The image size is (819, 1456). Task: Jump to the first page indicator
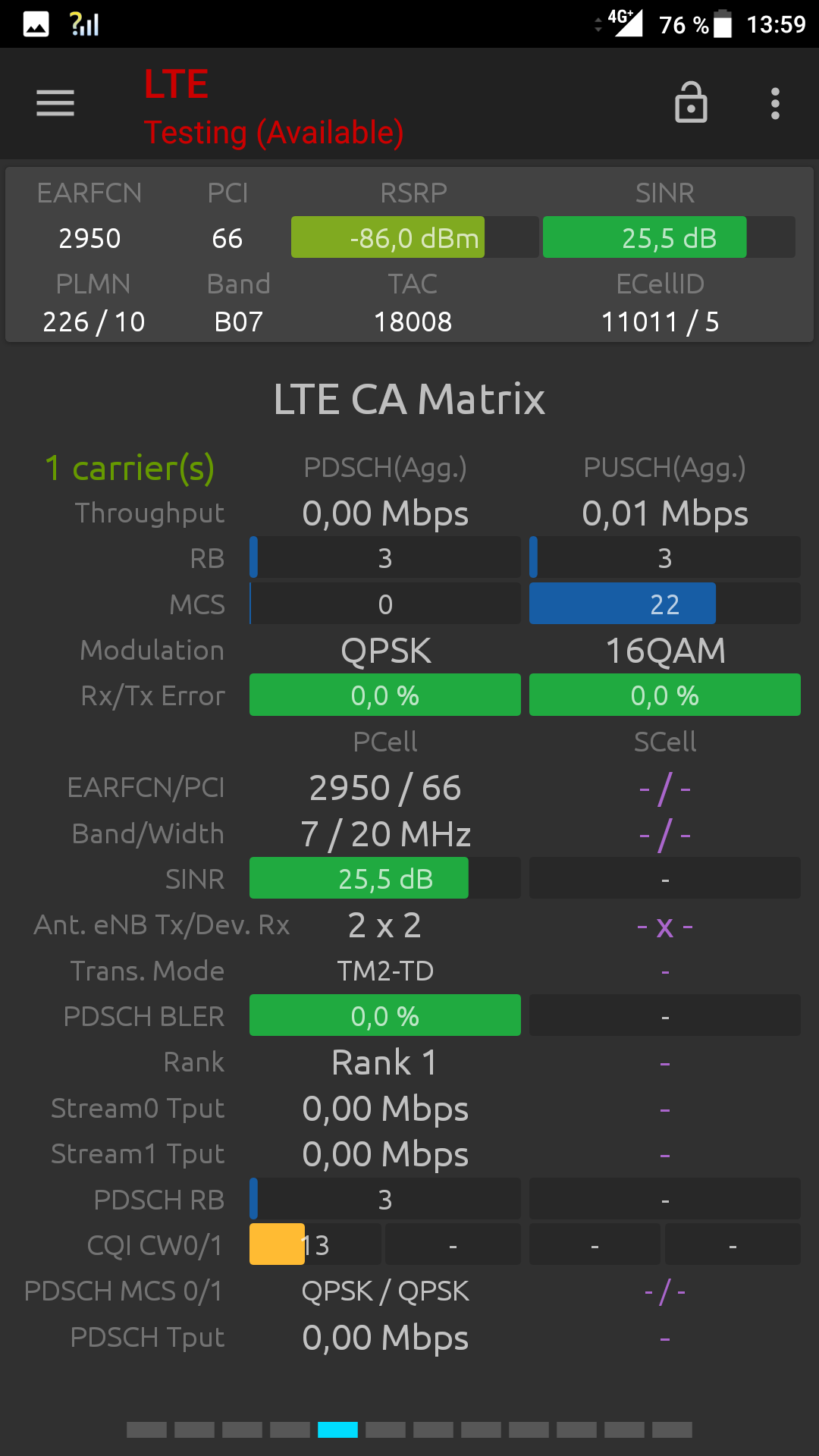coord(146,1429)
